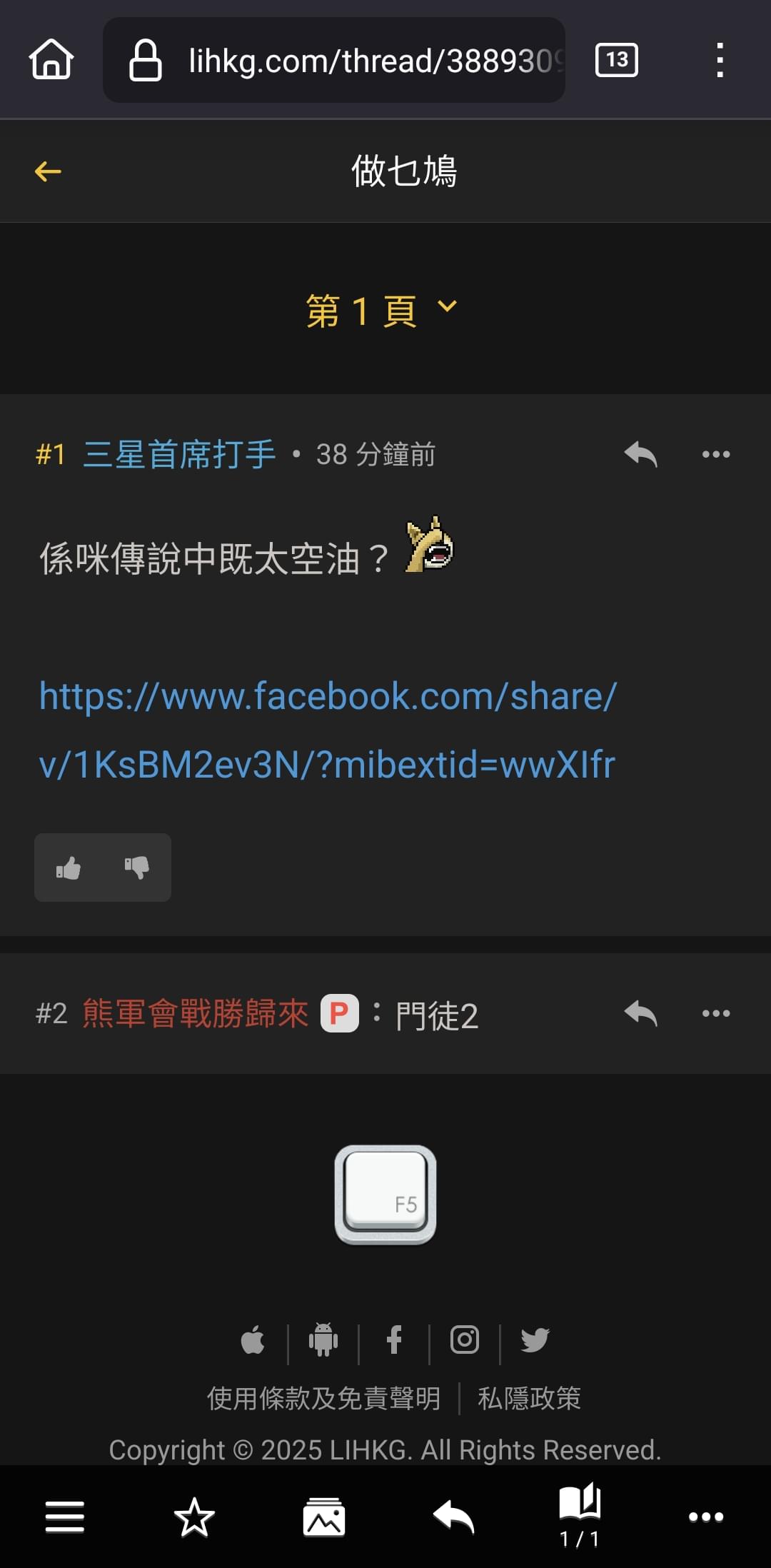This screenshot has width=771, height=1568.
Task: Follow the Facebook share link in post #1
Action: pos(327,728)
